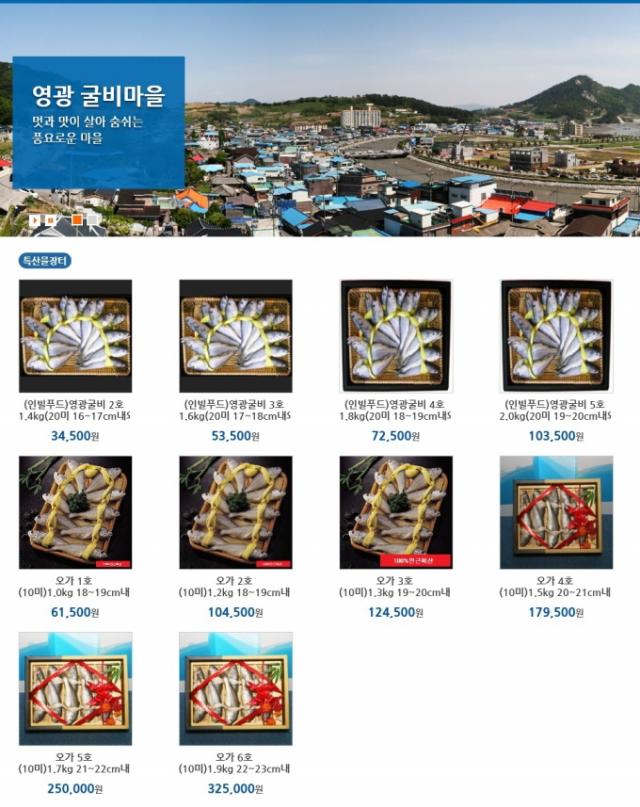View 영광굴비 3호 1.6kg product
The width and height of the screenshot is (640, 807).
(x=236, y=335)
